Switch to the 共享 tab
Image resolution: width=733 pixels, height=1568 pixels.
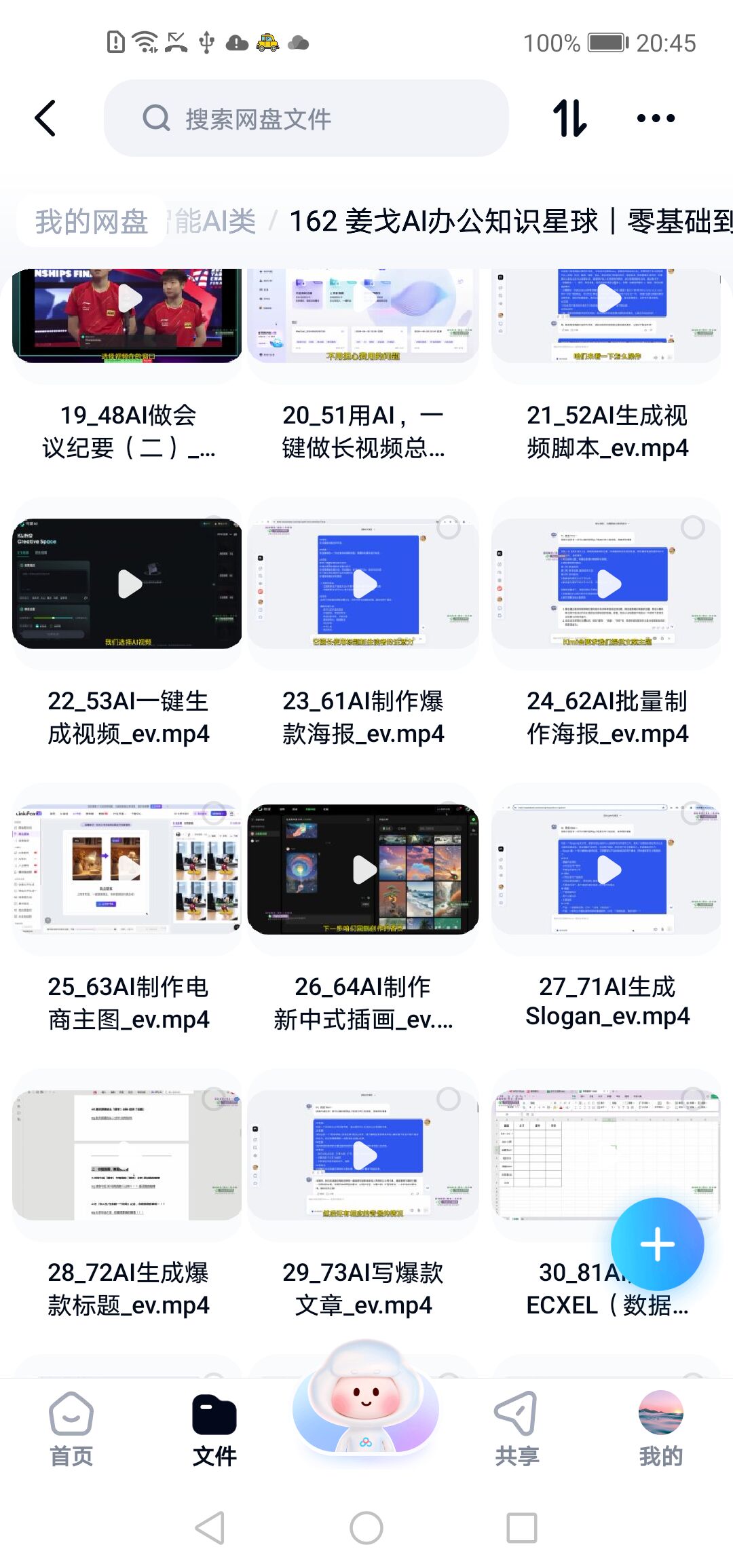pos(516,1428)
